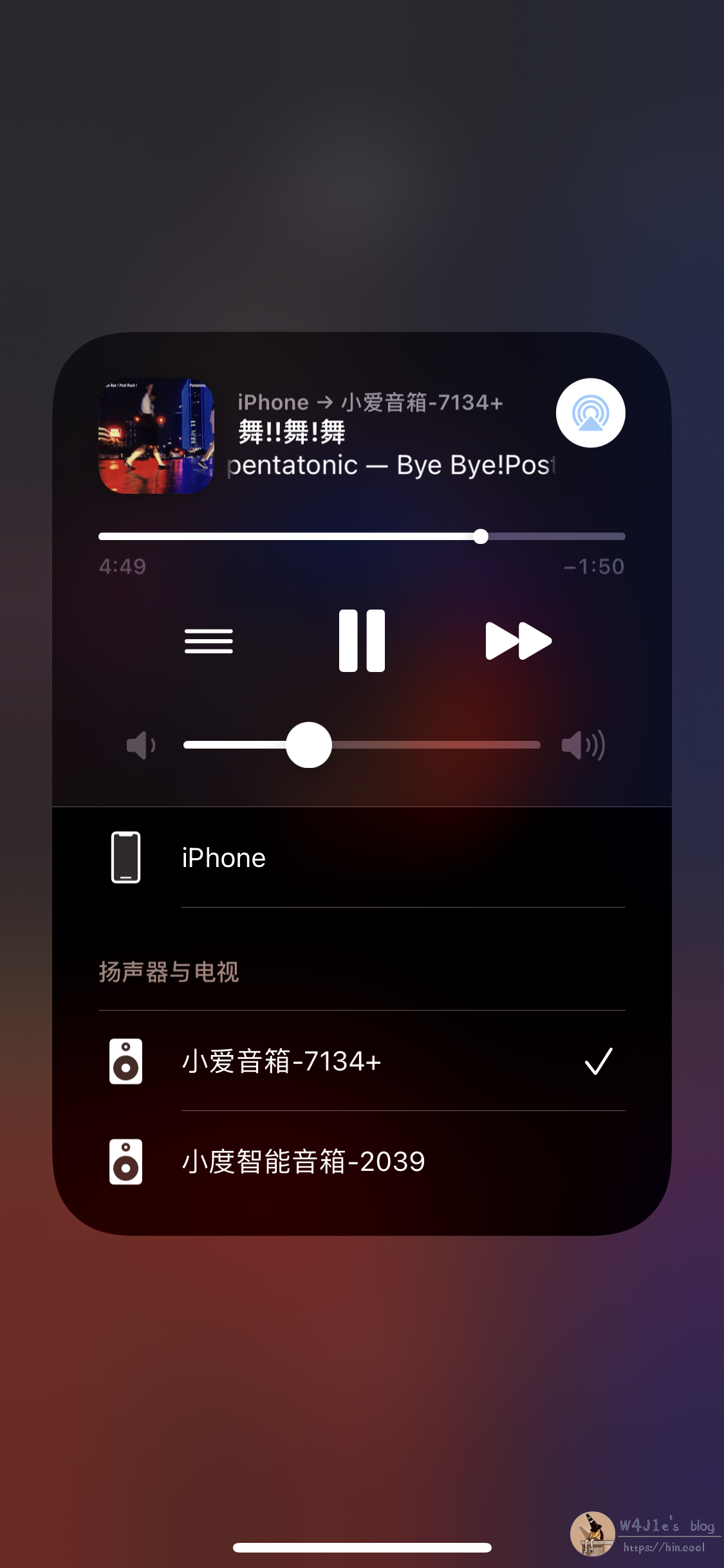Pause the currently playing song
The width and height of the screenshot is (724, 1568).
coord(362,640)
